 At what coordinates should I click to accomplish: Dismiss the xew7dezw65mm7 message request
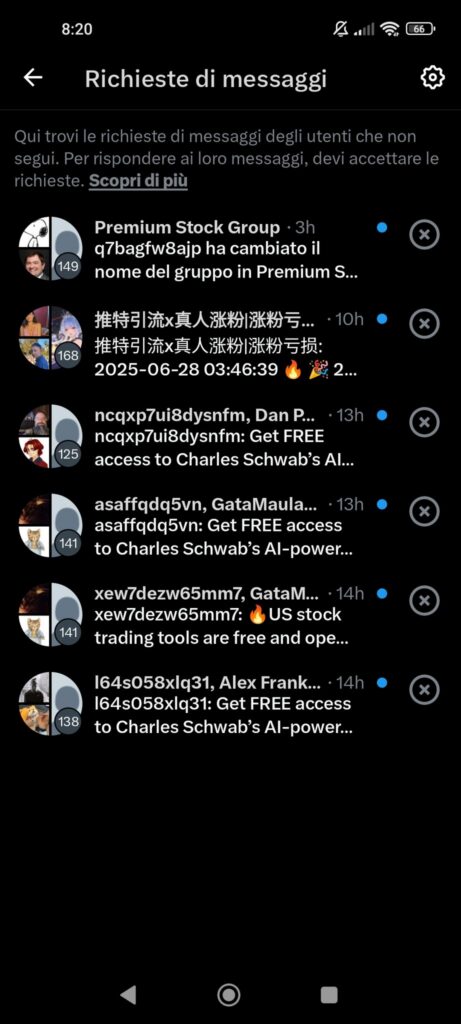coord(424,601)
